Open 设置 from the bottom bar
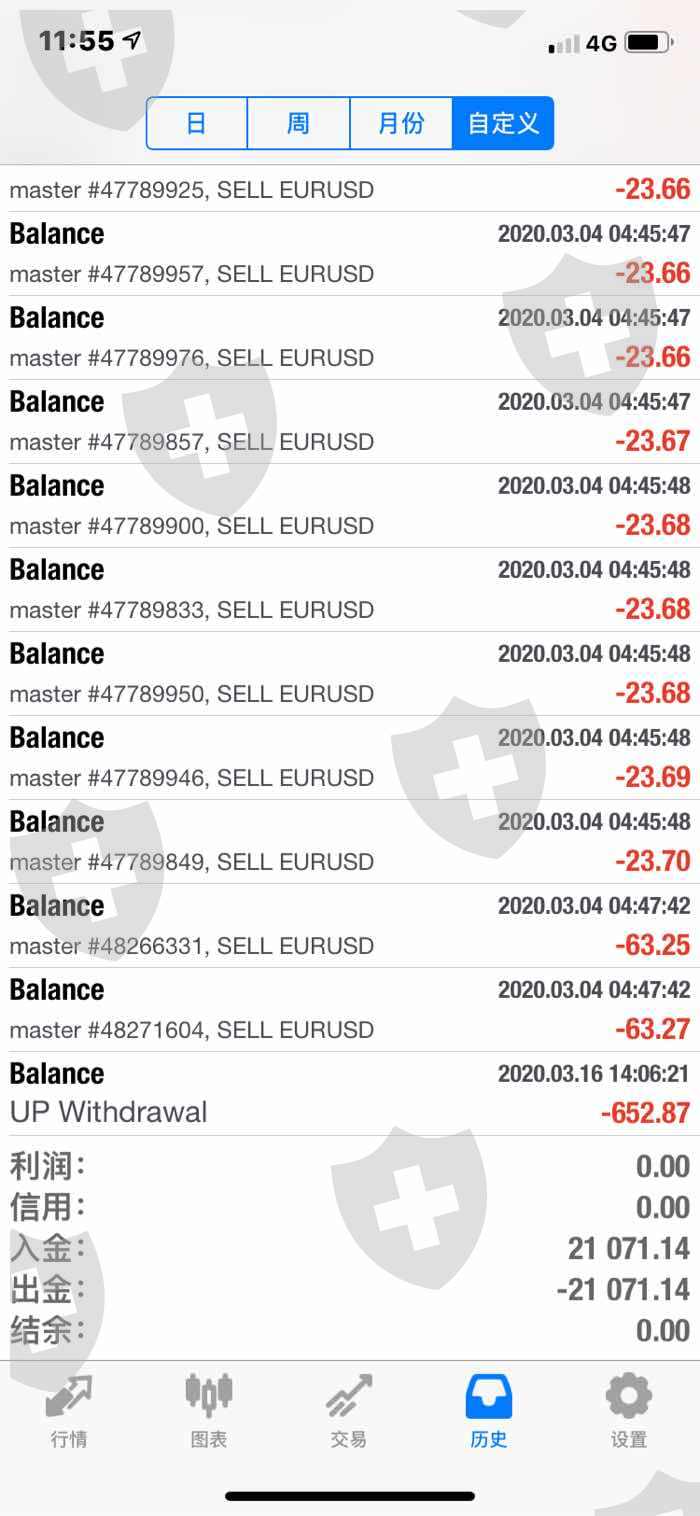Screen dimensions: 700x1516 [629, 1411]
